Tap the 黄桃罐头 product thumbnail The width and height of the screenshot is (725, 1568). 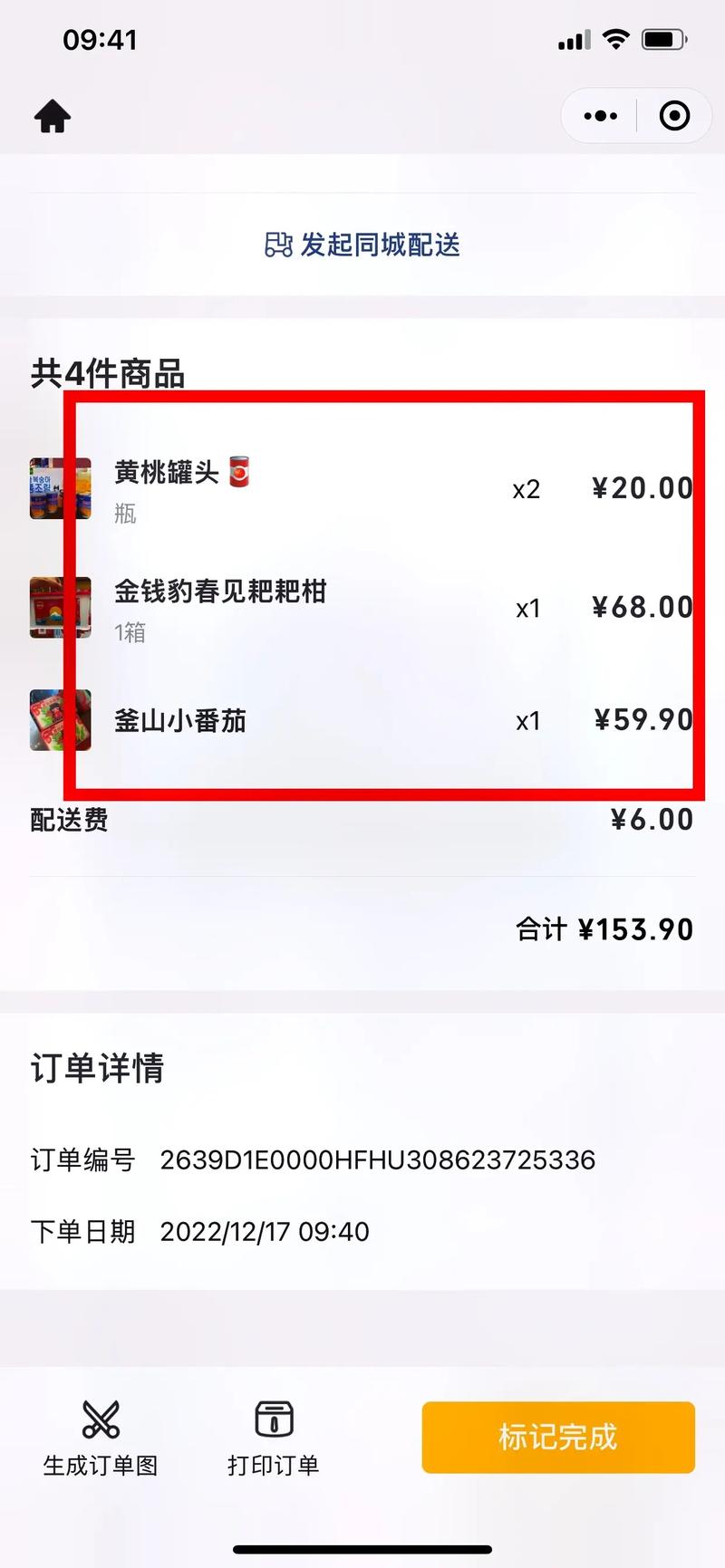tap(61, 488)
